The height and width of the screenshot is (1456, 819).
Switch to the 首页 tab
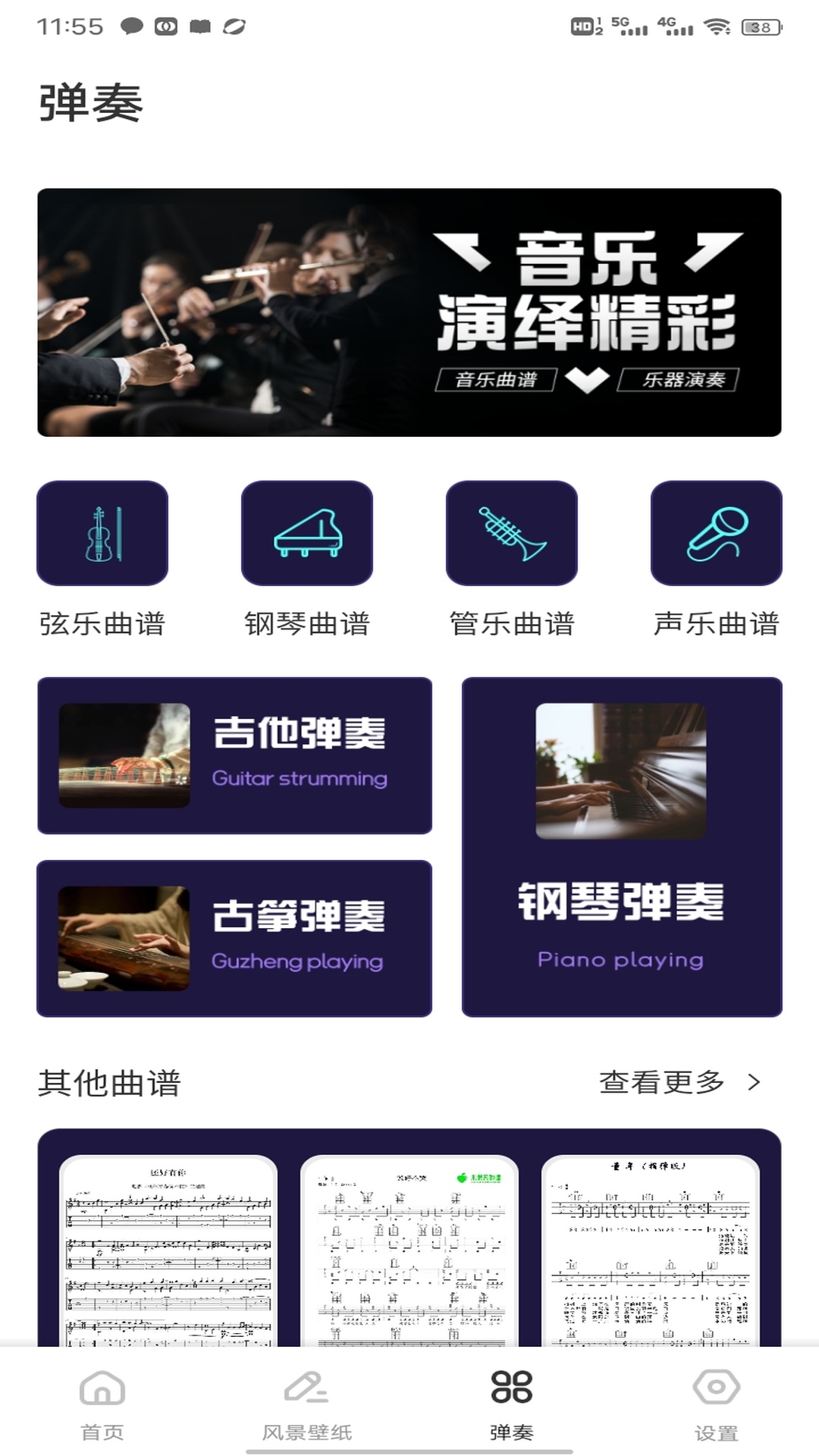click(x=102, y=1426)
